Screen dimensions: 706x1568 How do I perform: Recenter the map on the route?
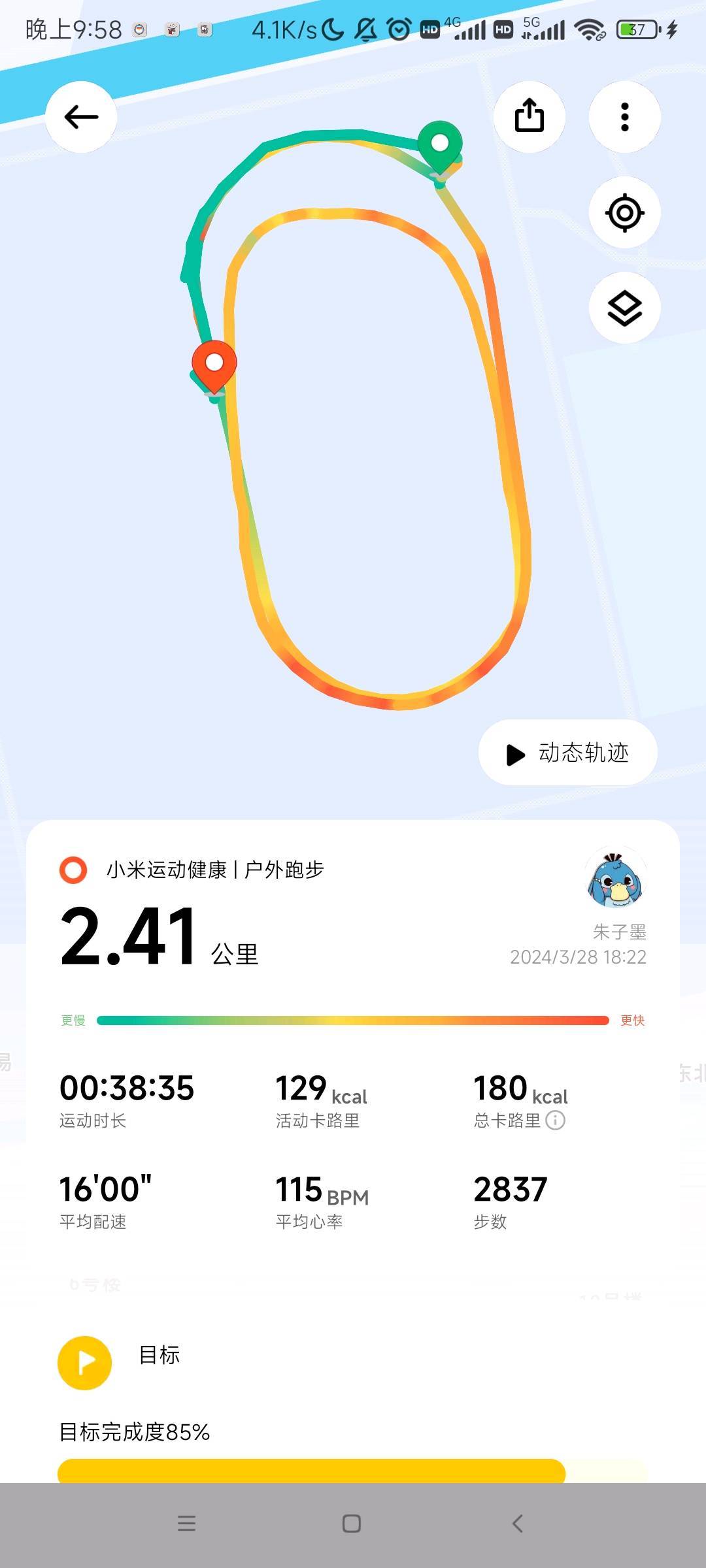(x=624, y=213)
